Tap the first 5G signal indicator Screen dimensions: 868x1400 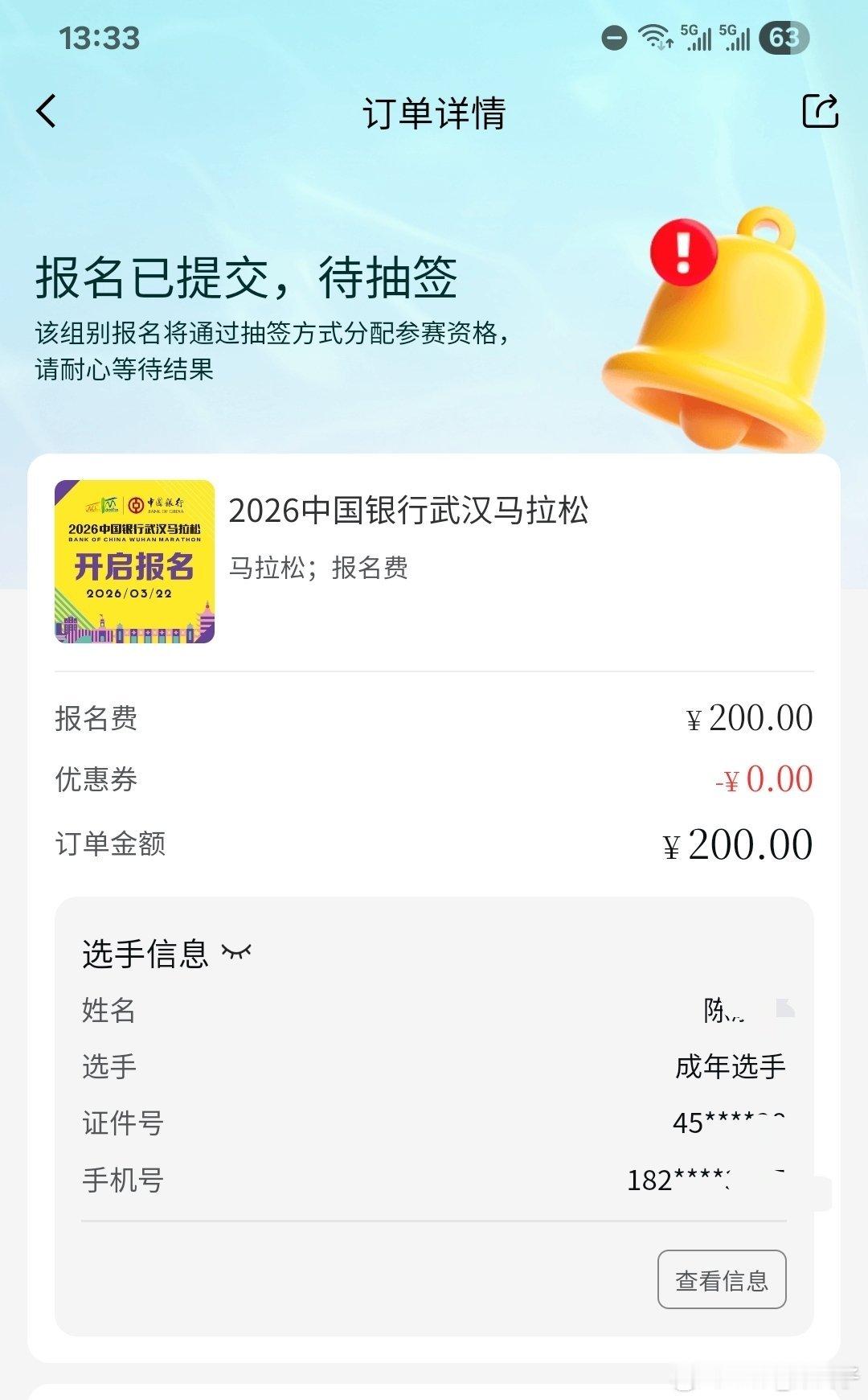695,36
